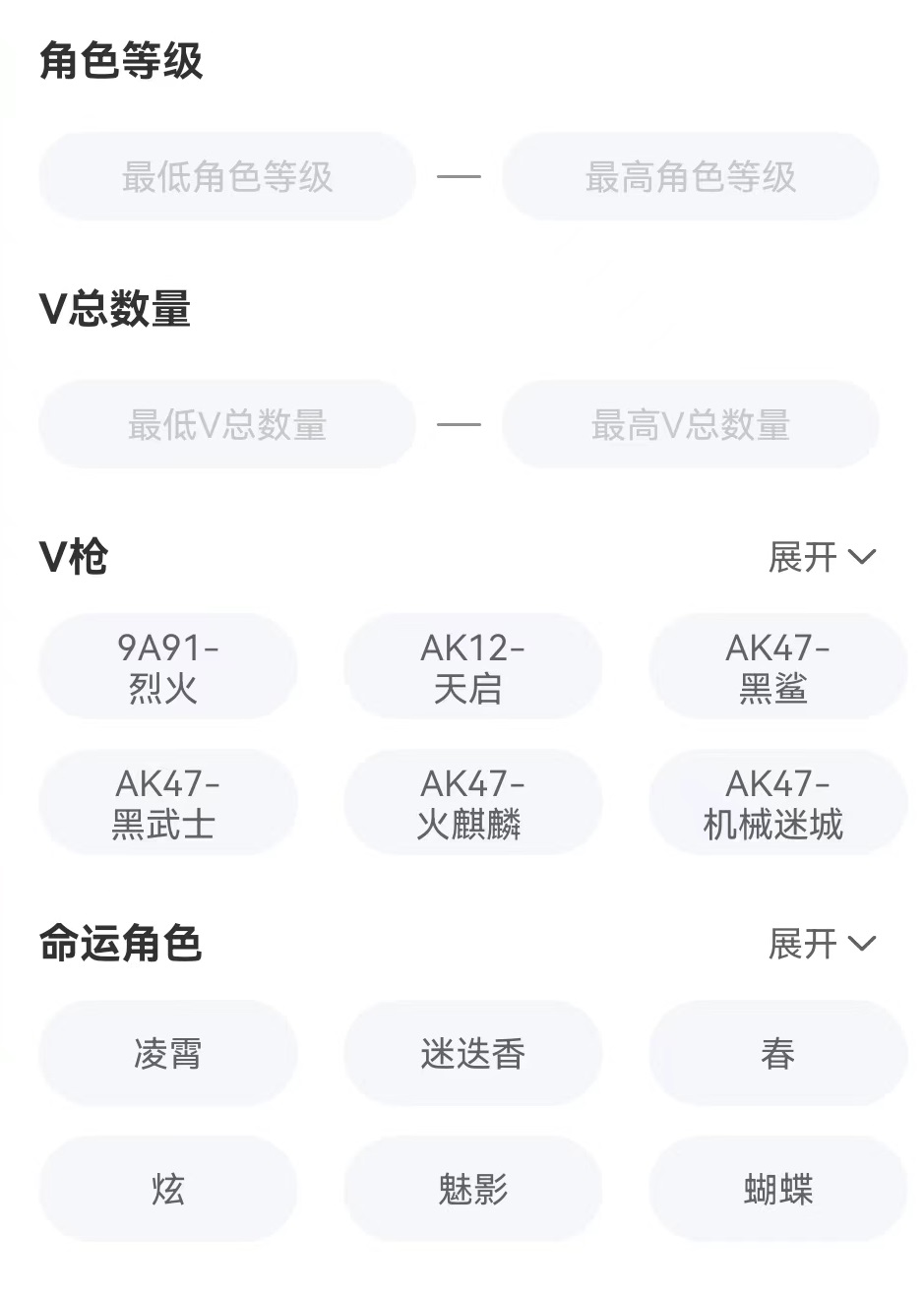Pick the AK47-黑鲨 option
The height and width of the screenshot is (1296, 924).
(776, 667)
